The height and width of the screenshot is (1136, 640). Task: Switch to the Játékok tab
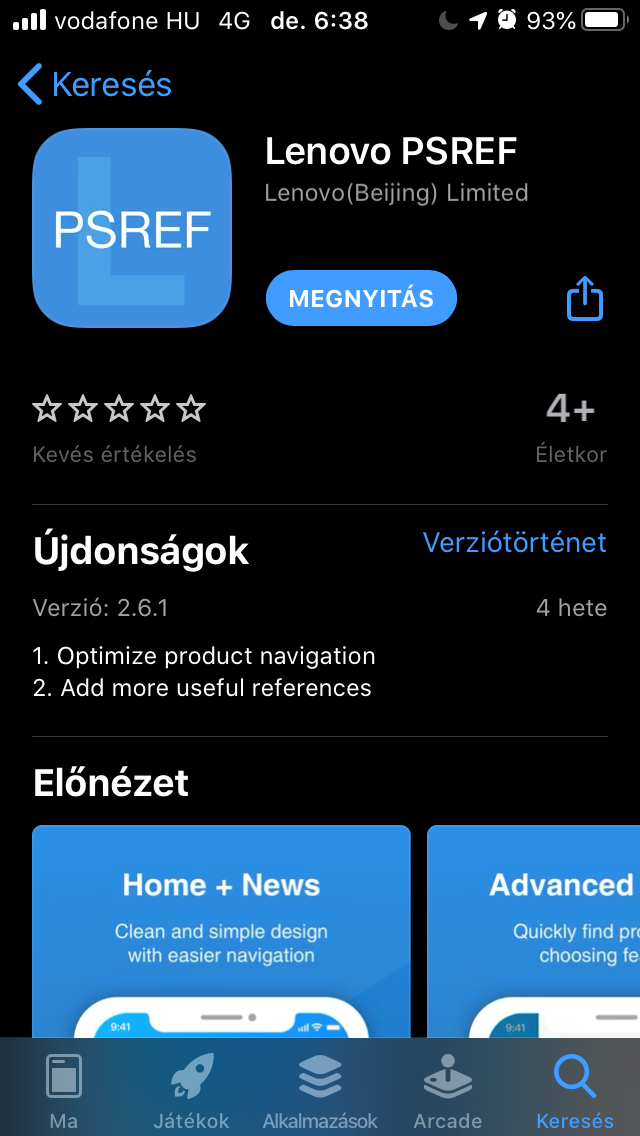[191, 1090]
